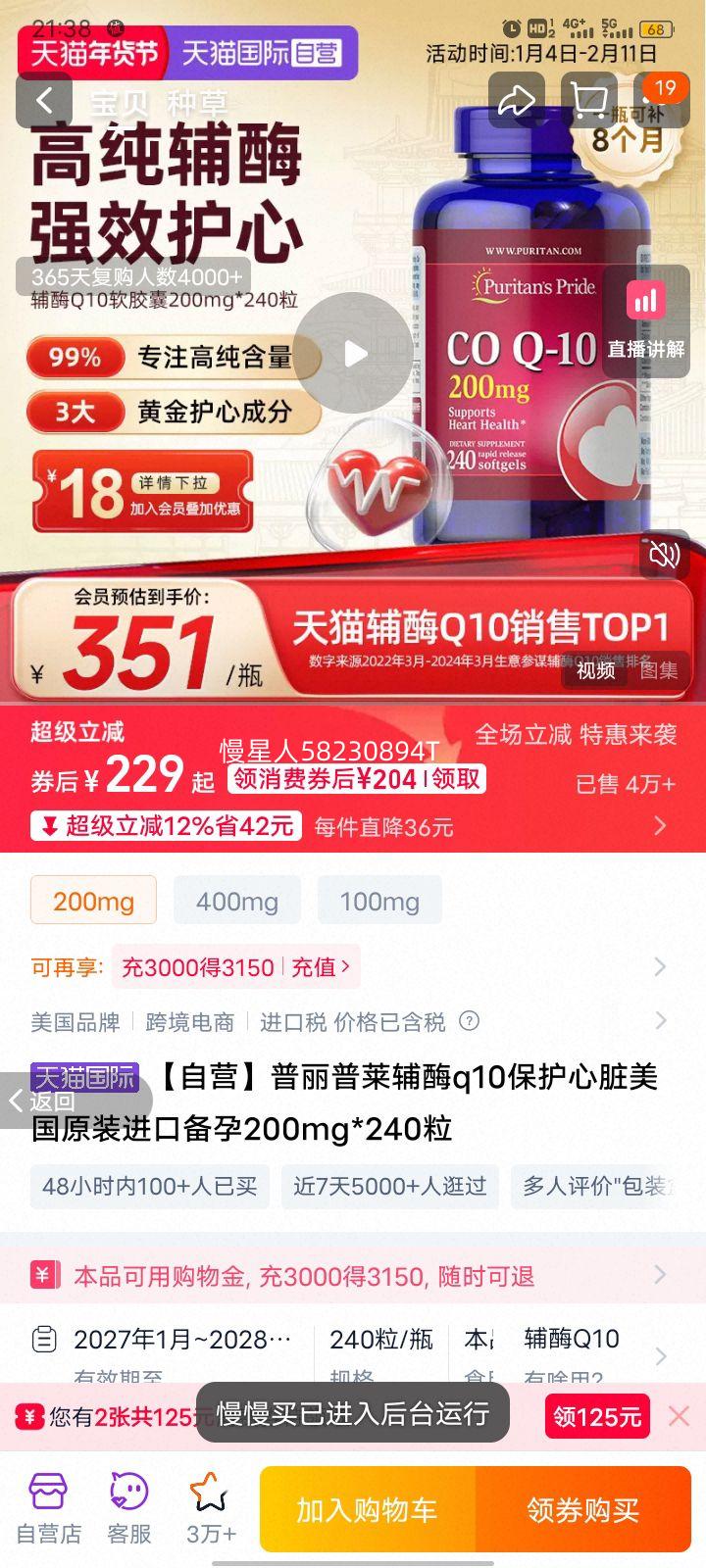
Task: Tap the back arrow at top left
Action: 45,100
